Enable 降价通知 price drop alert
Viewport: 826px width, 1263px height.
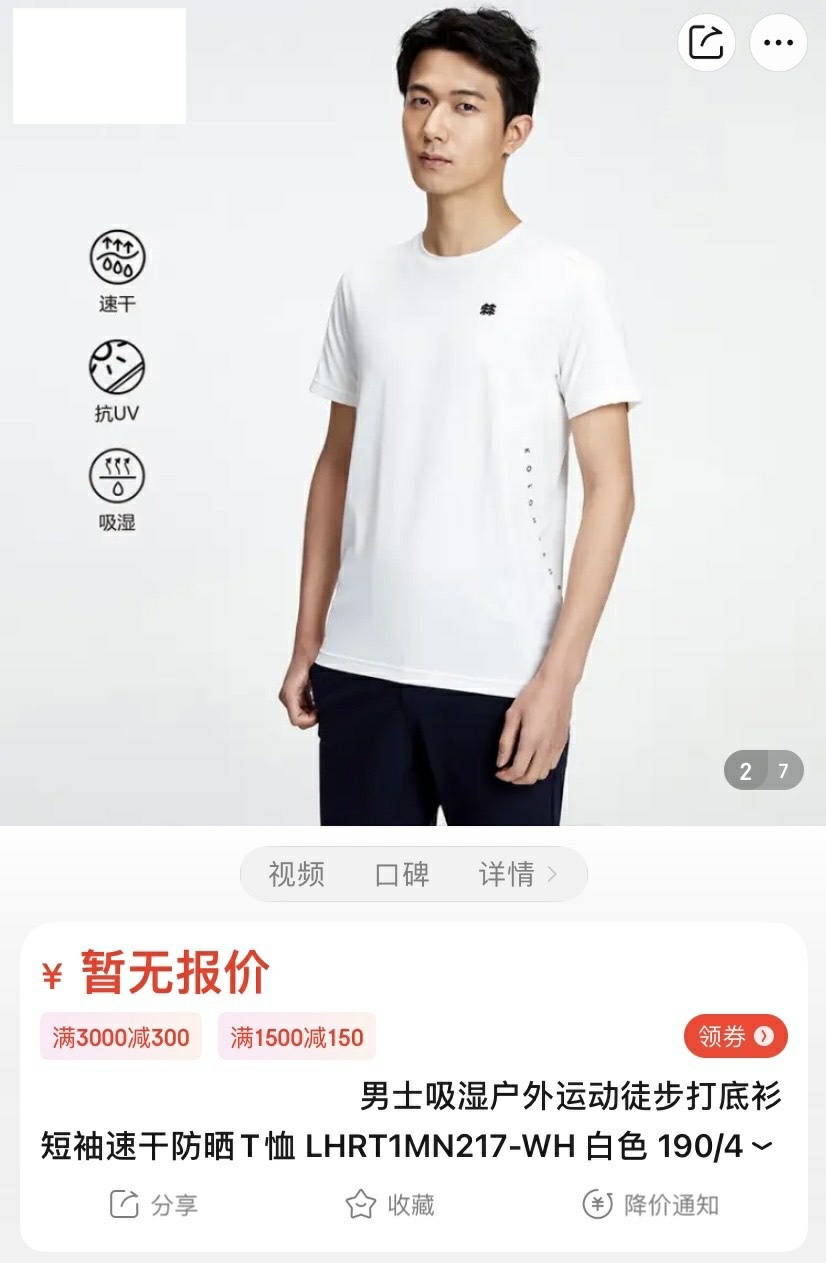[x=650, y=1205]
